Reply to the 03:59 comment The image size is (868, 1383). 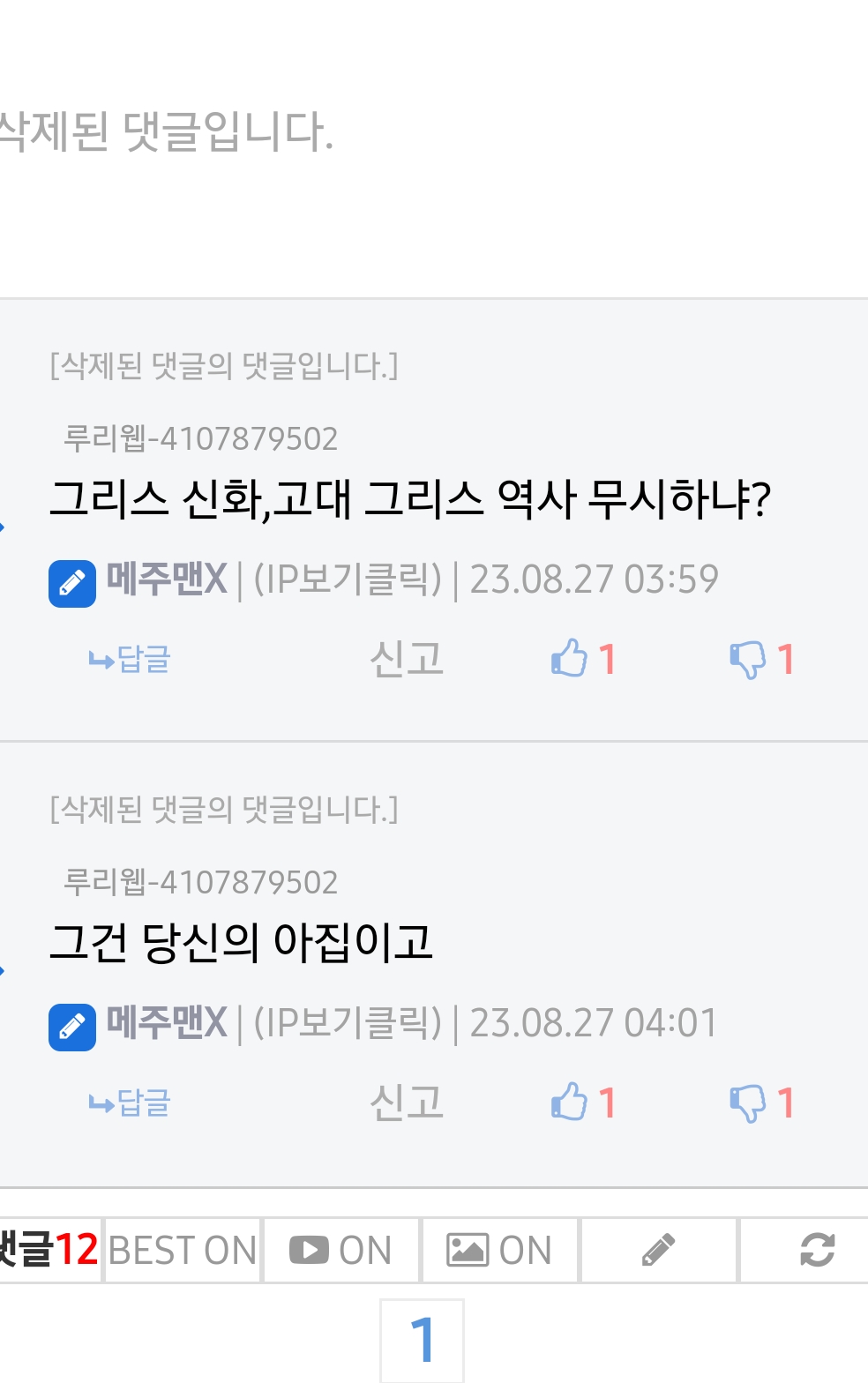(131, 659)
